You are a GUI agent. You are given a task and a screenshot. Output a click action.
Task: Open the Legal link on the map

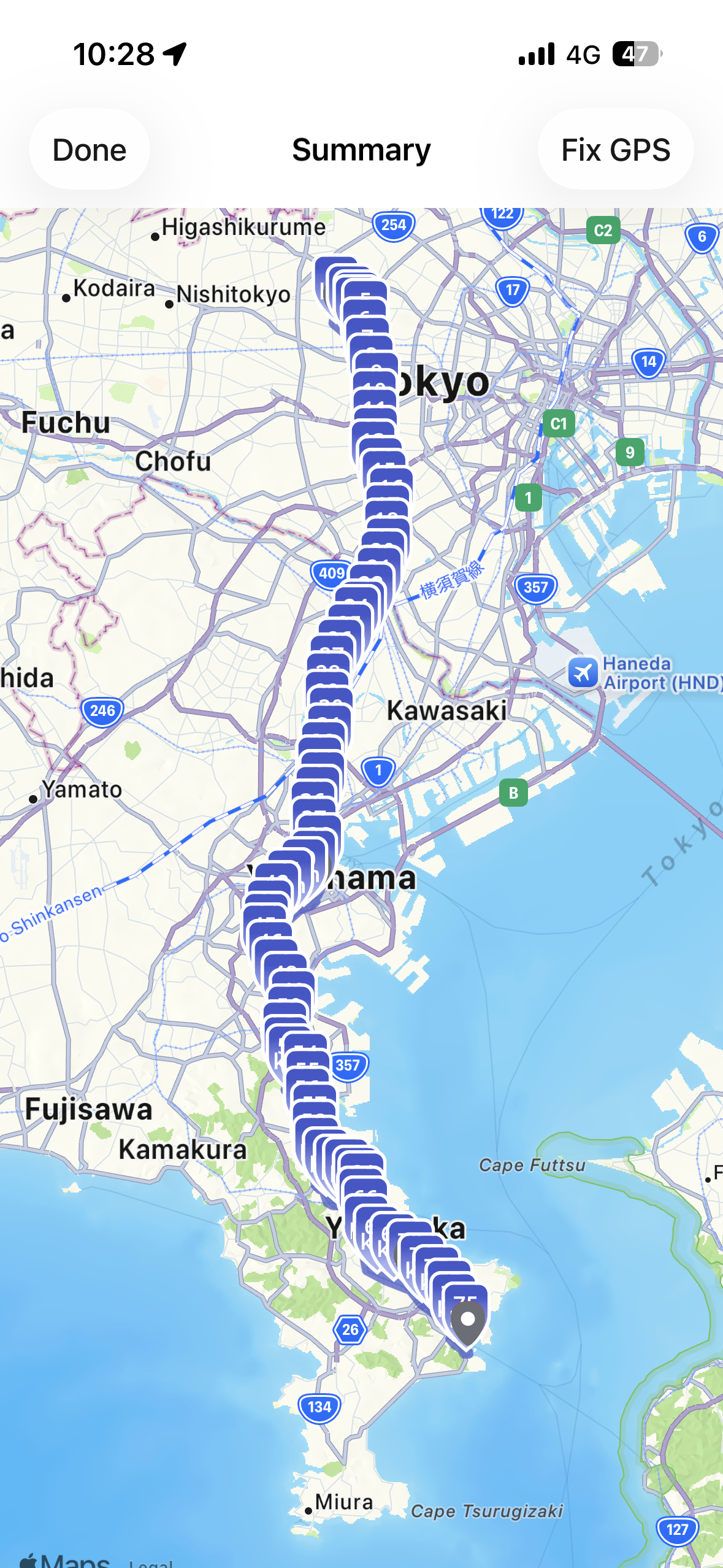(x=151, y=1563)
